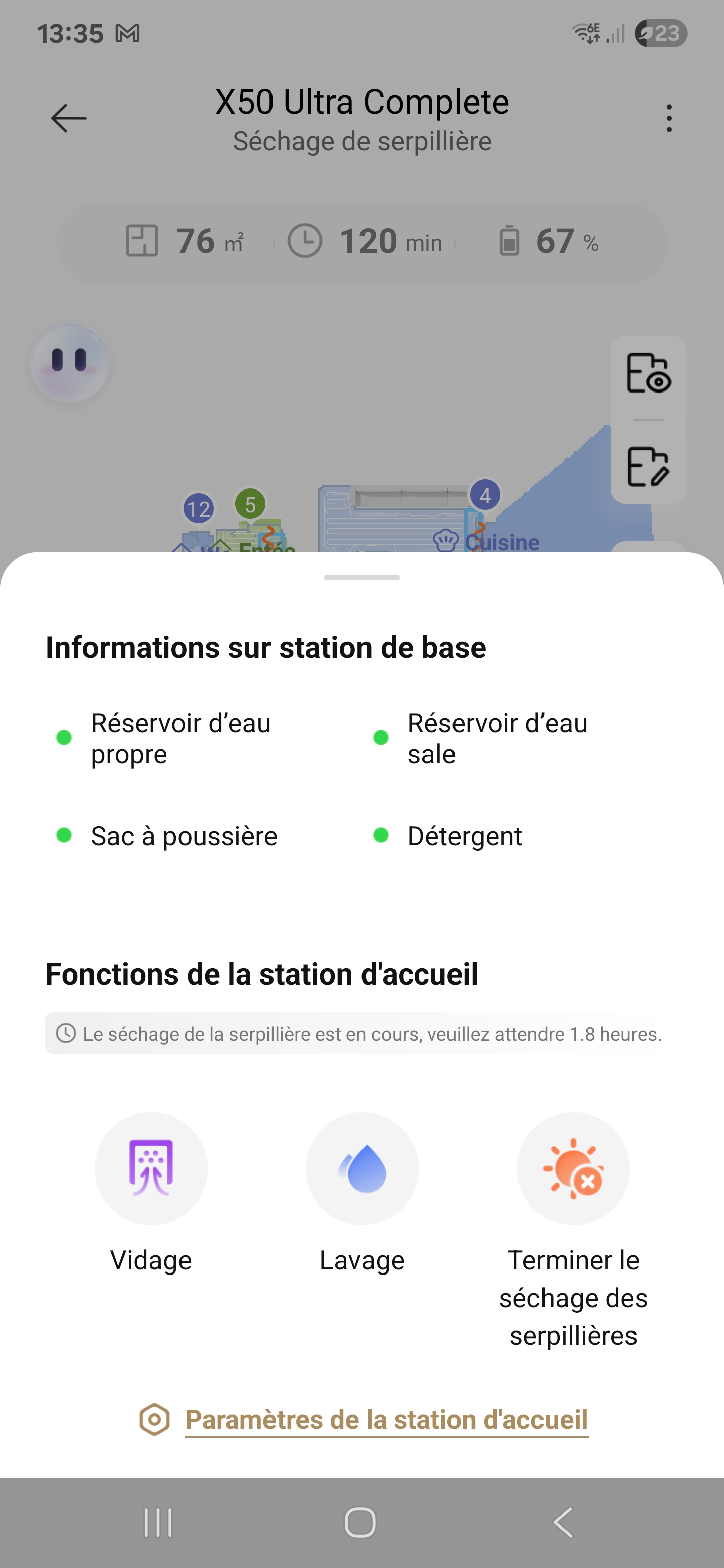This screenshot has height=1568, width=724.
Task: Tap Terminer le séchage des serpillières
Action: 573,1168
